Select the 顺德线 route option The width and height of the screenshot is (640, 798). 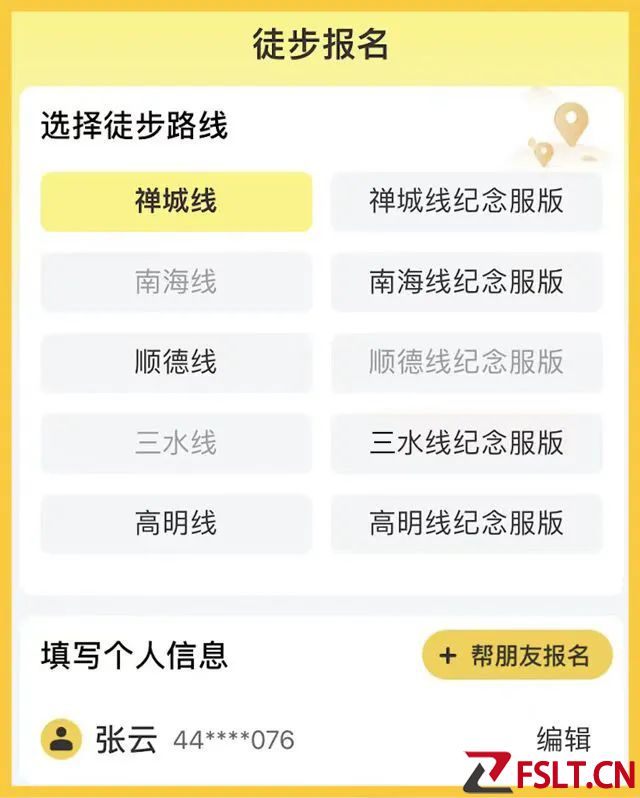coord(176,362)
